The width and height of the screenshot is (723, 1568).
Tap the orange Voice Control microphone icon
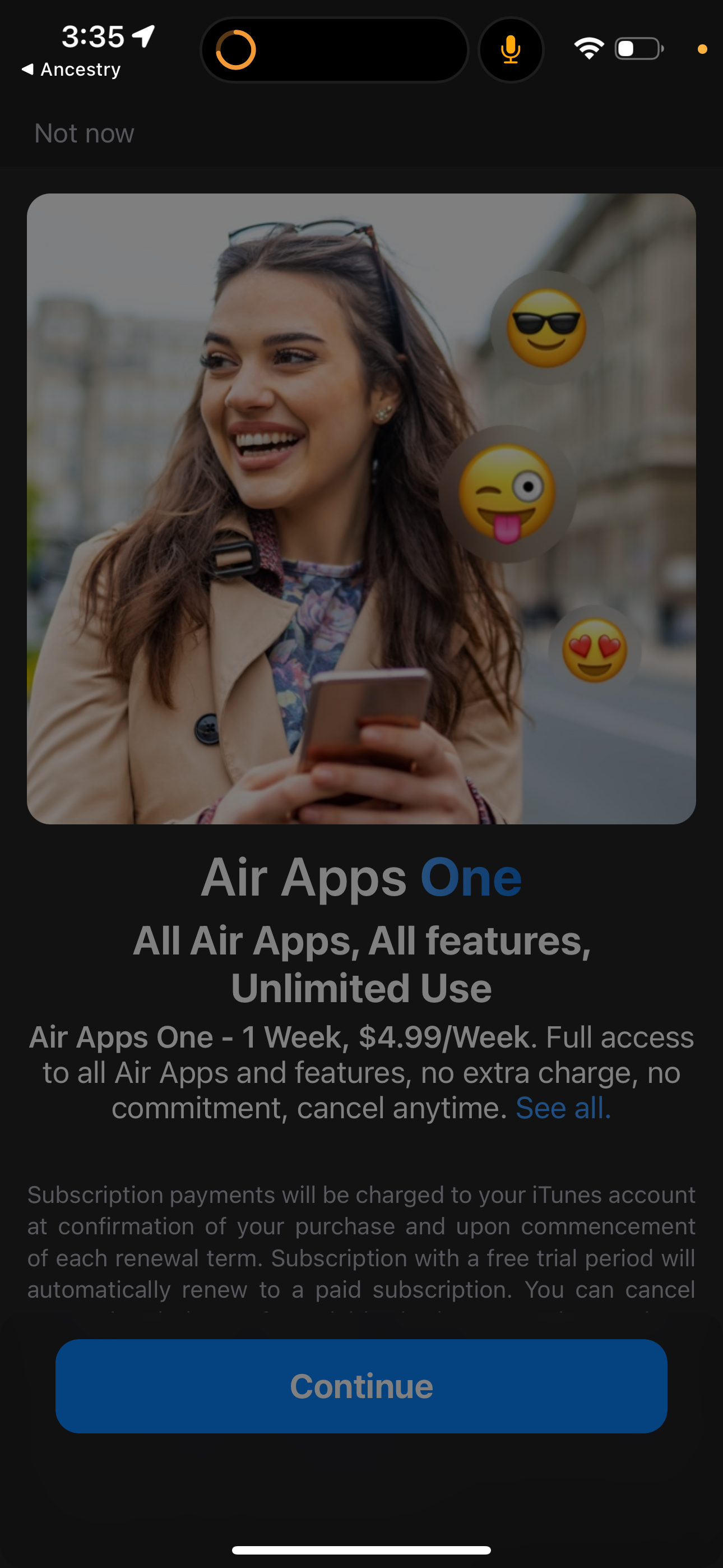[x=511, y=49]
